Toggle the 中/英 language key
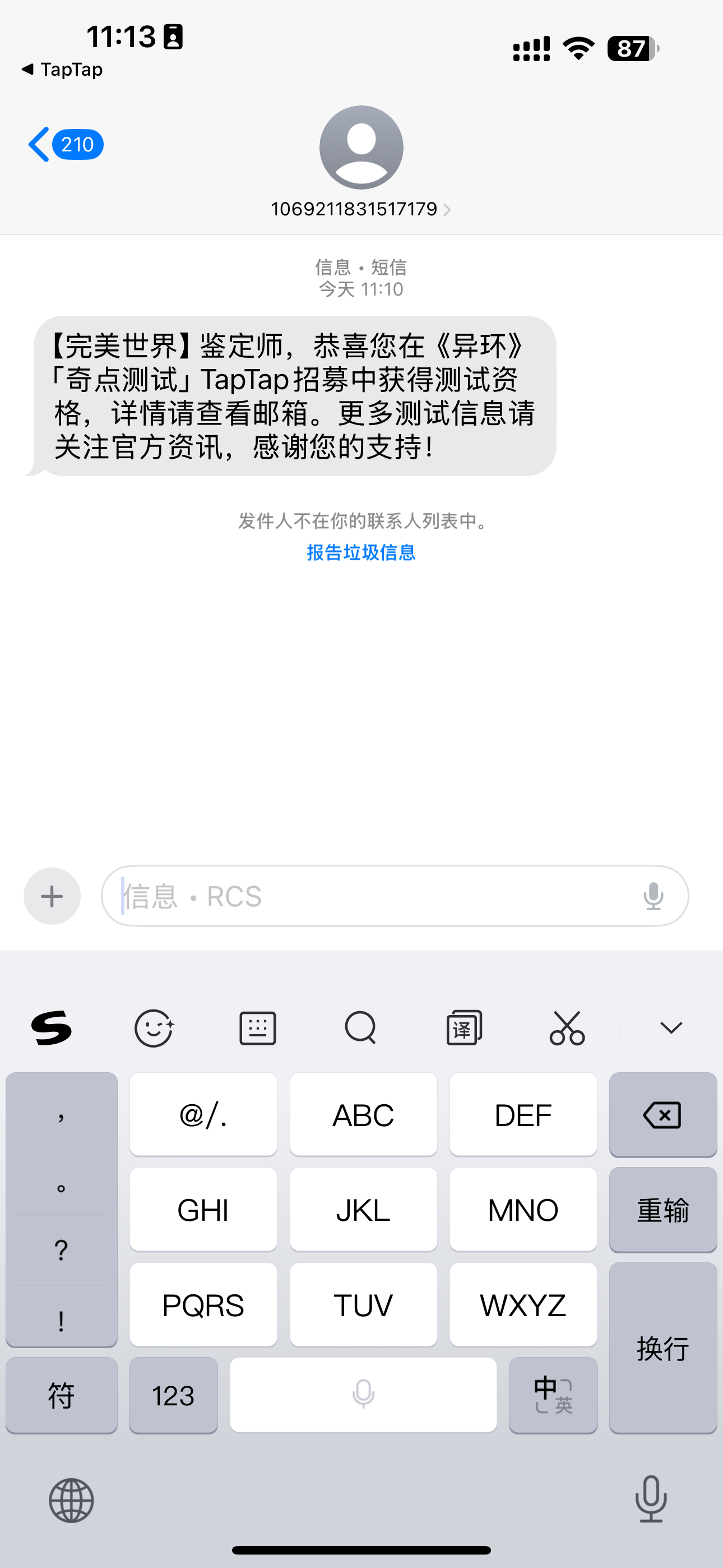 (553, 1395)
